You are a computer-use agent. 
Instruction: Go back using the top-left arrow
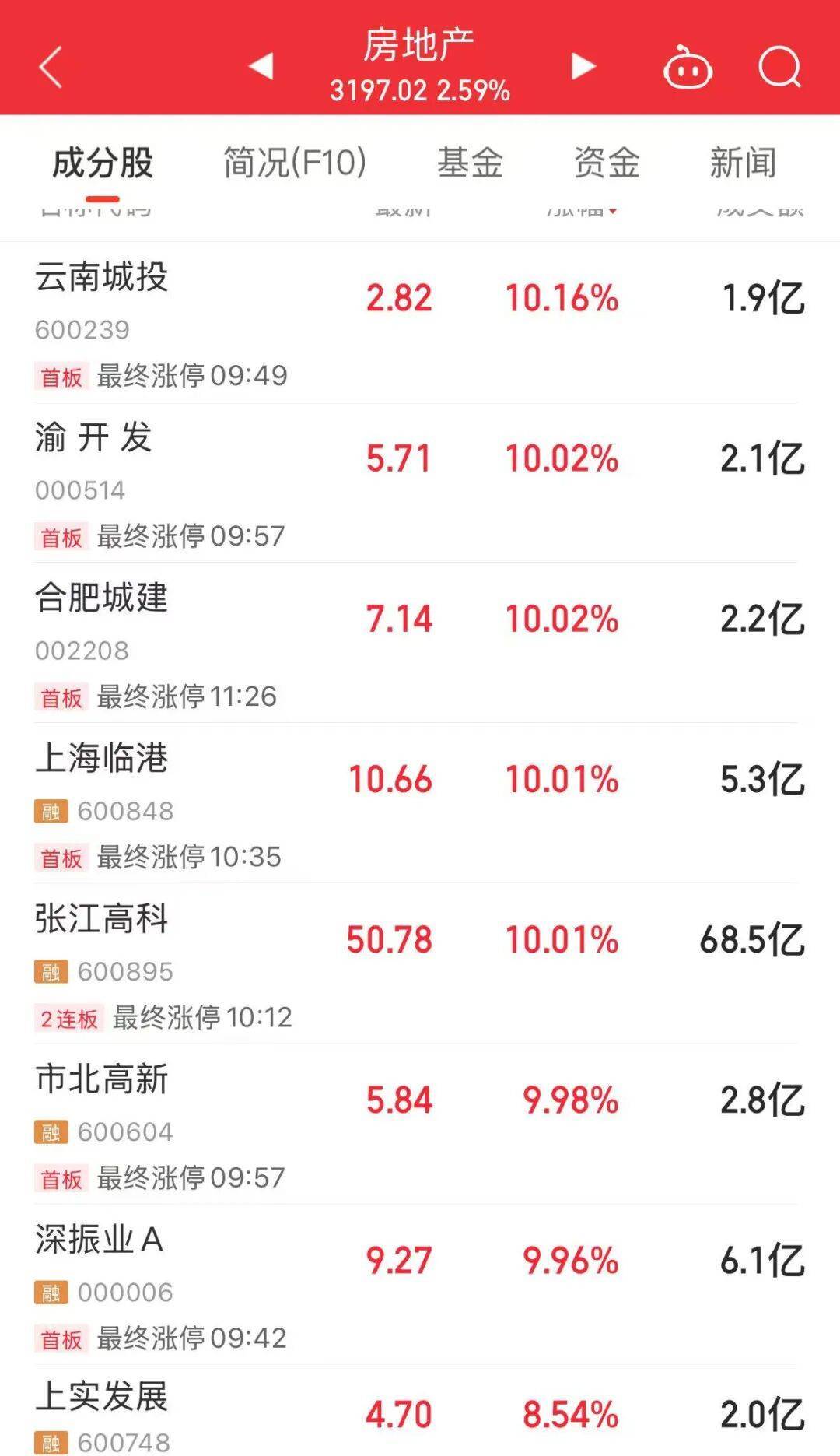(x=51, y=67)
